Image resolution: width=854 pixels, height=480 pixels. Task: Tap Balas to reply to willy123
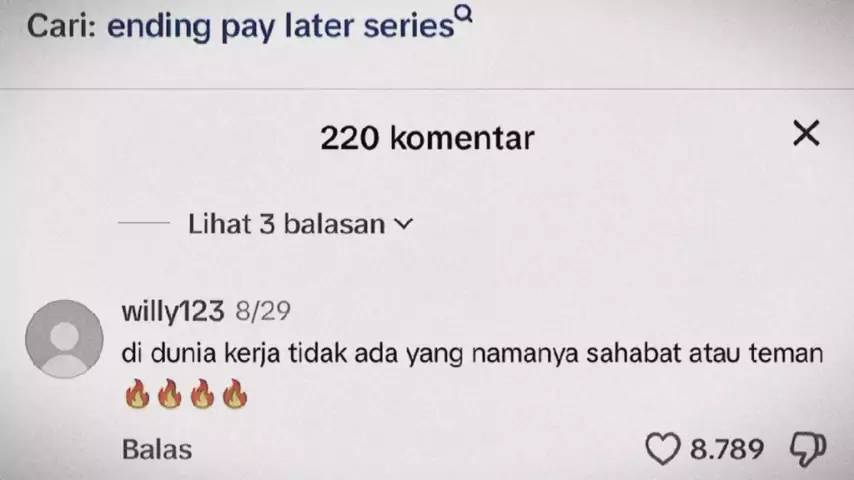point(156,450)
